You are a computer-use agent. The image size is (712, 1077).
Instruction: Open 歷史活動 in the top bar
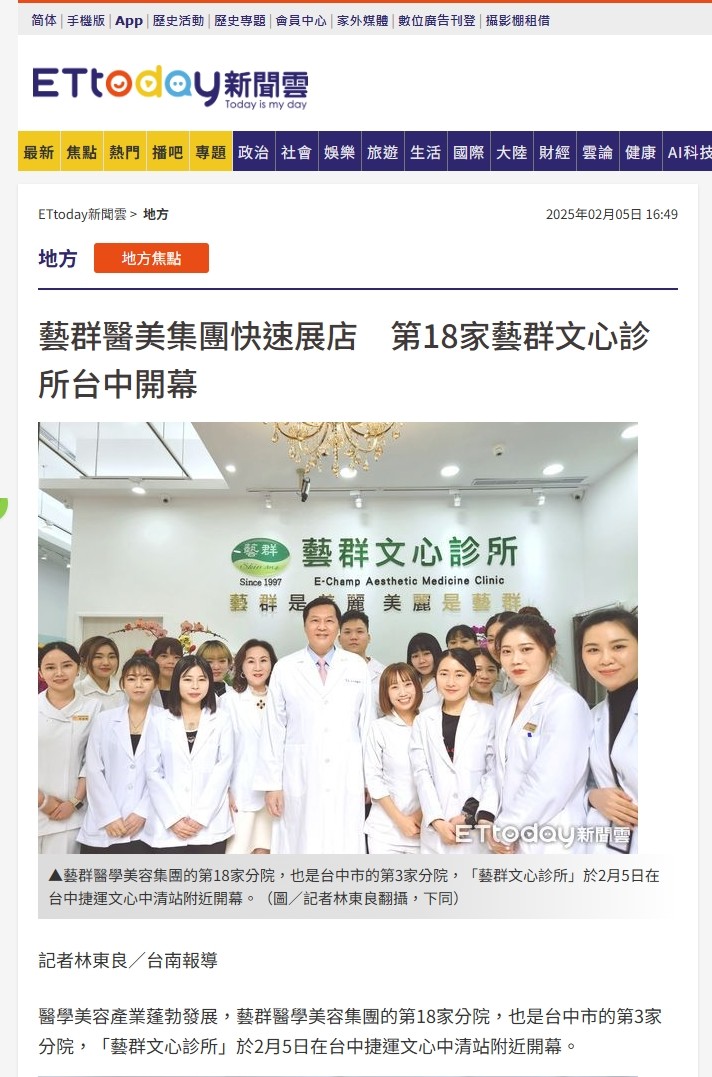(x=178, y=20)
